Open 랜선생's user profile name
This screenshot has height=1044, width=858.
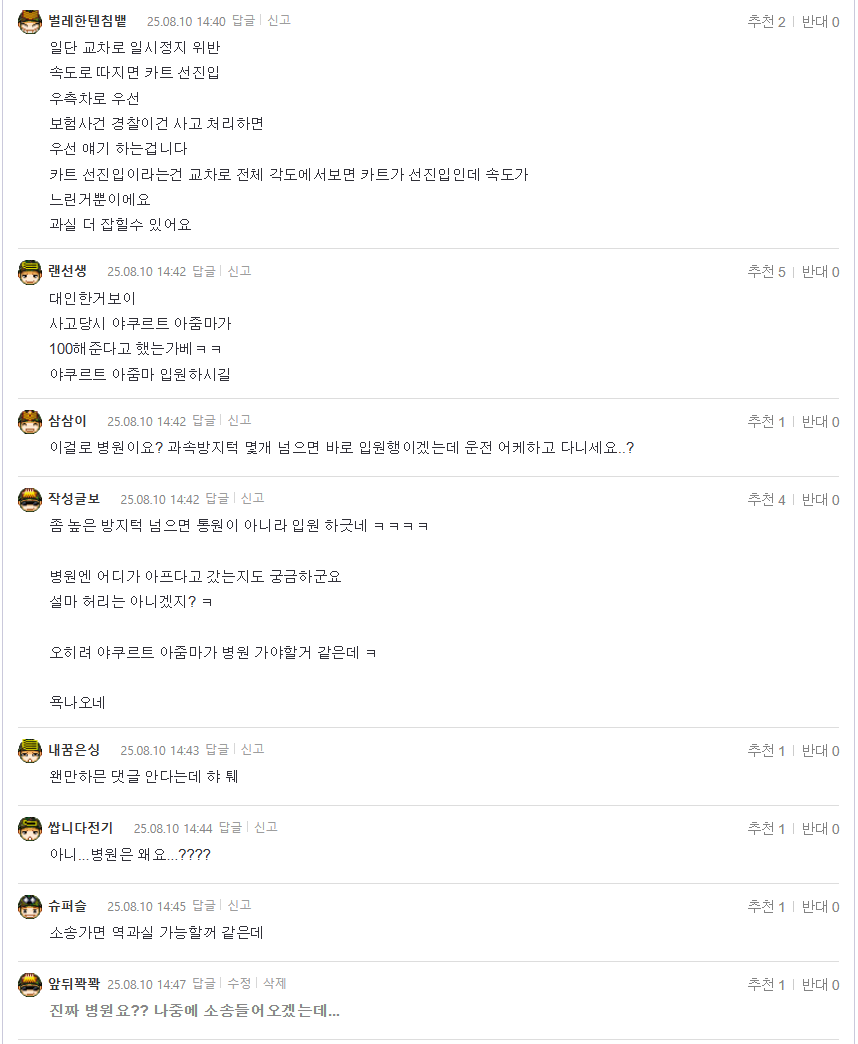coord(67,271)
